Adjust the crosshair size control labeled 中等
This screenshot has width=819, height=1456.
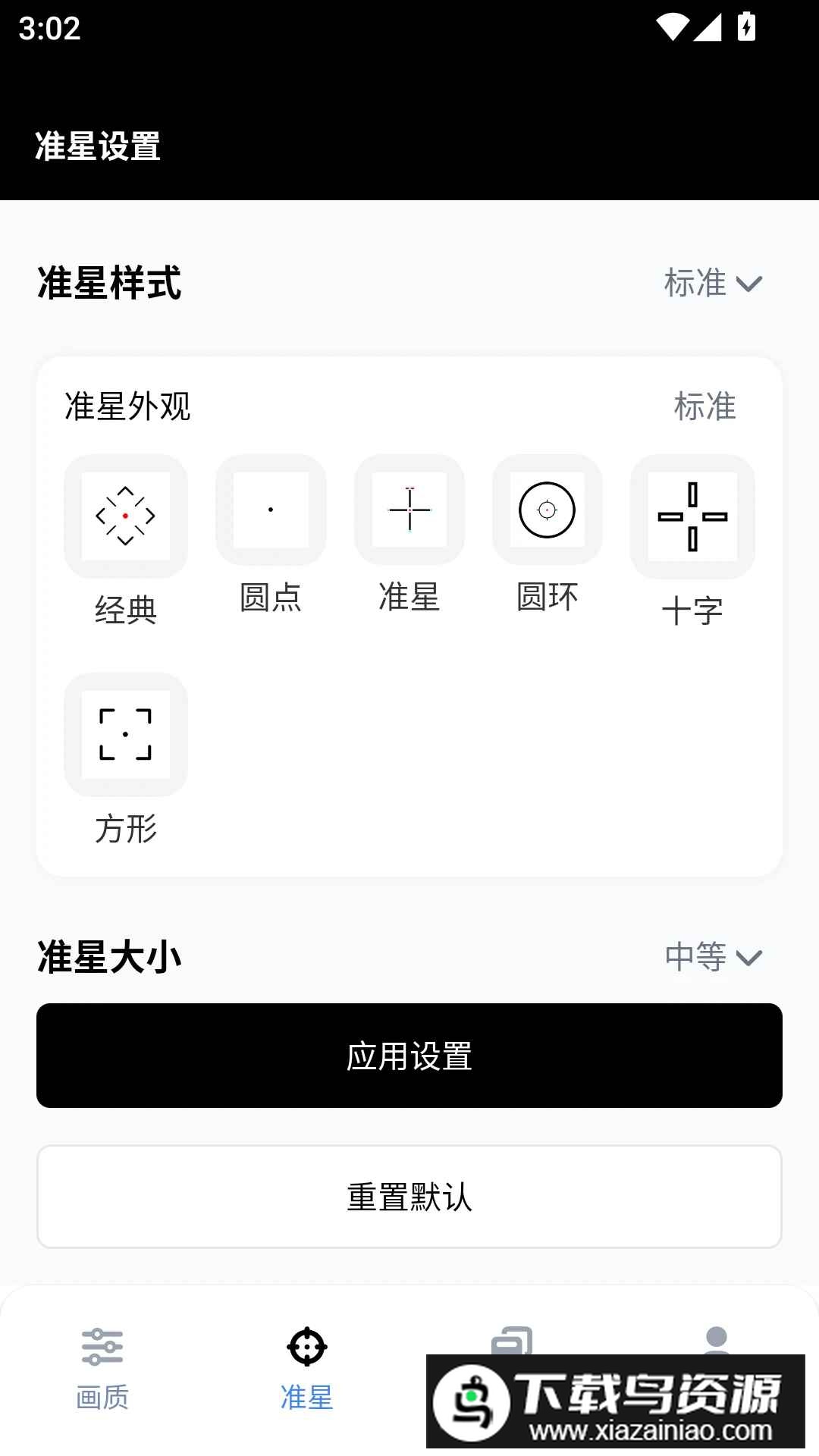click(713, 956)
